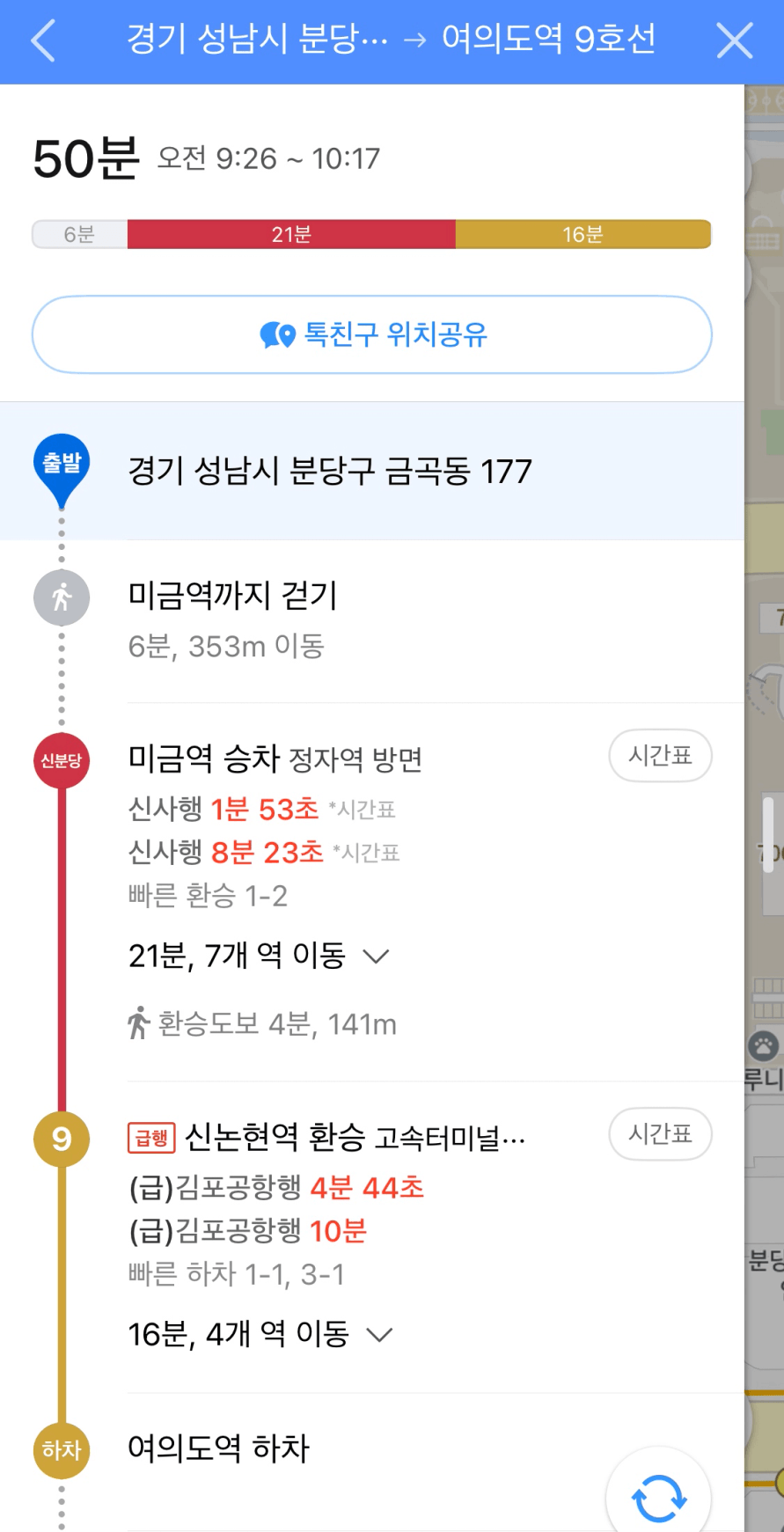Open 여의도역 하차 step
Image resolution: width=784 pixels, height=1532 pixels.
tap(219, 1448)
